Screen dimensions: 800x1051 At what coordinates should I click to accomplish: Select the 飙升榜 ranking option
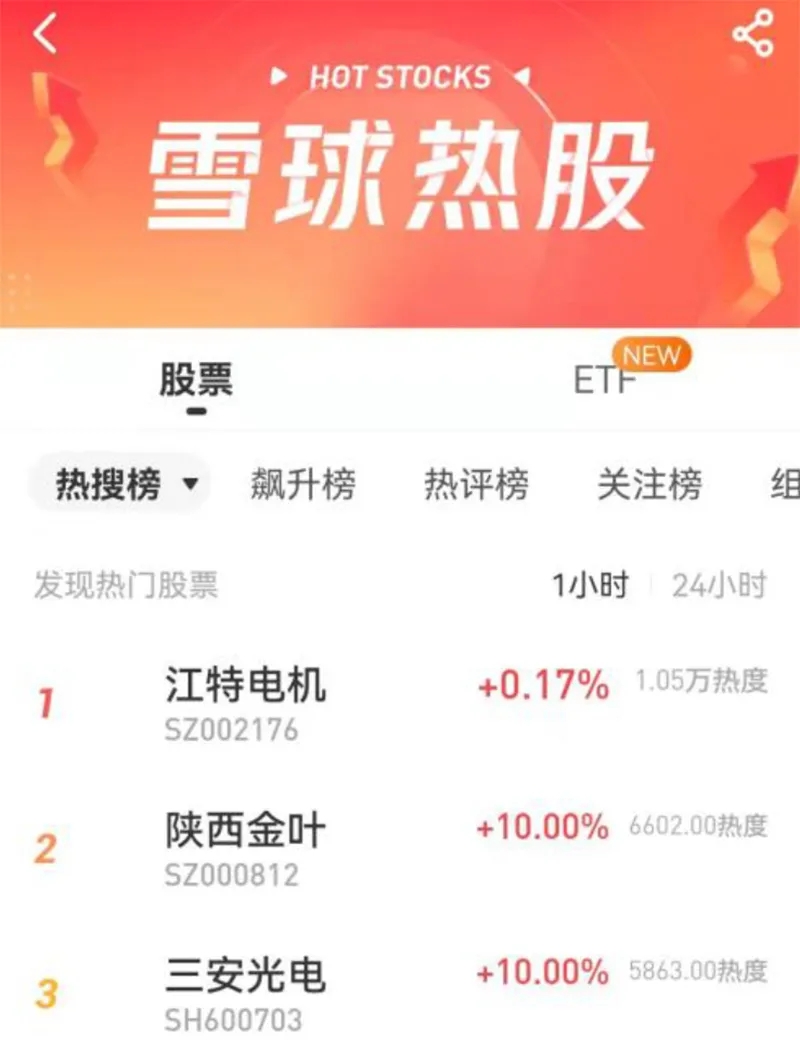(305, 484)
